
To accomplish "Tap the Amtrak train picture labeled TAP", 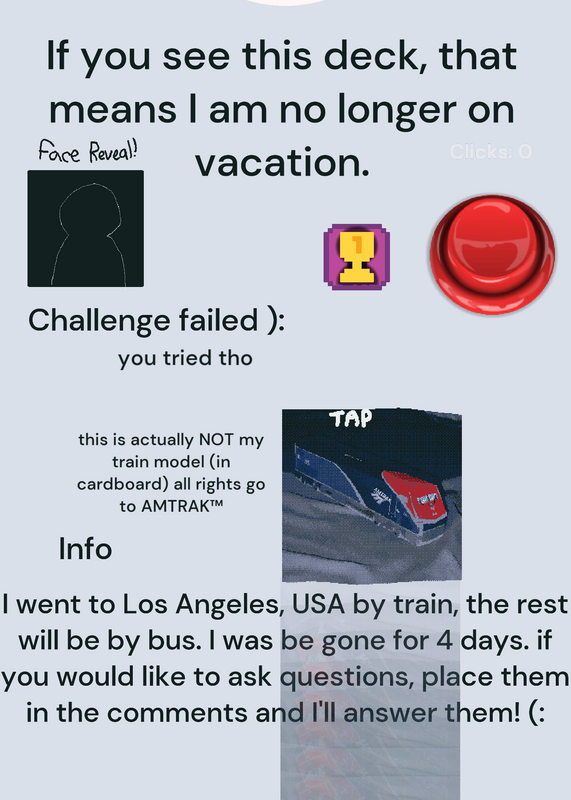I will [x=372, y=495].
